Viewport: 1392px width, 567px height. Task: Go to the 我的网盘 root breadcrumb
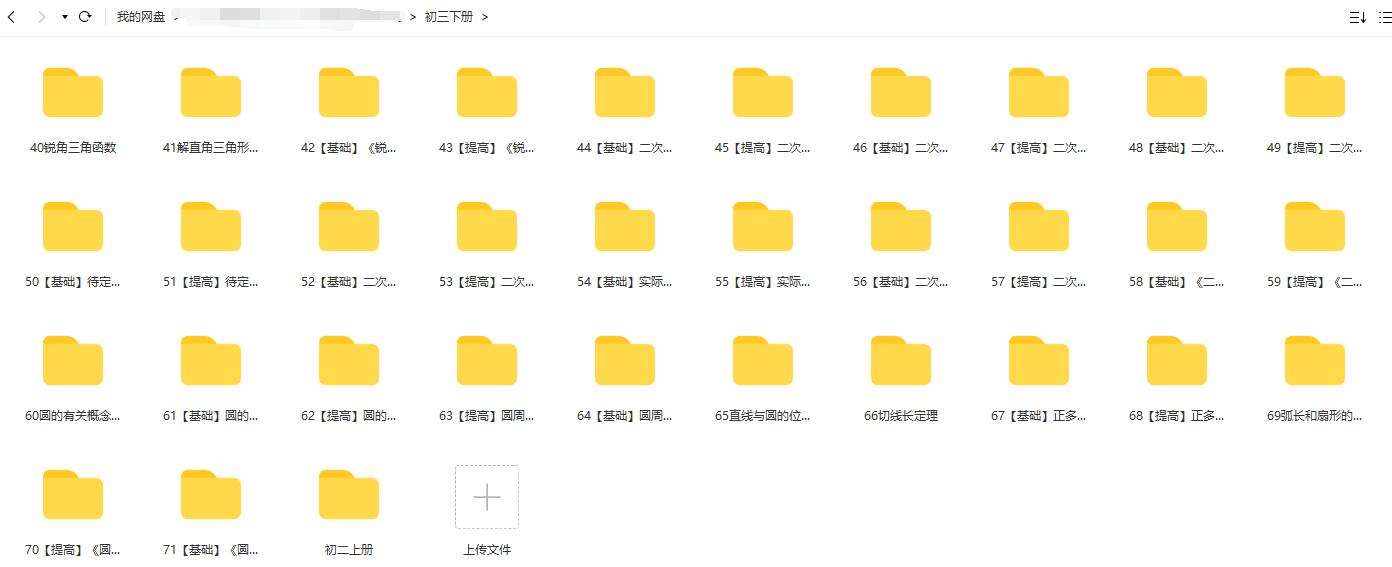pyautogui.click(x=140, y=17)
